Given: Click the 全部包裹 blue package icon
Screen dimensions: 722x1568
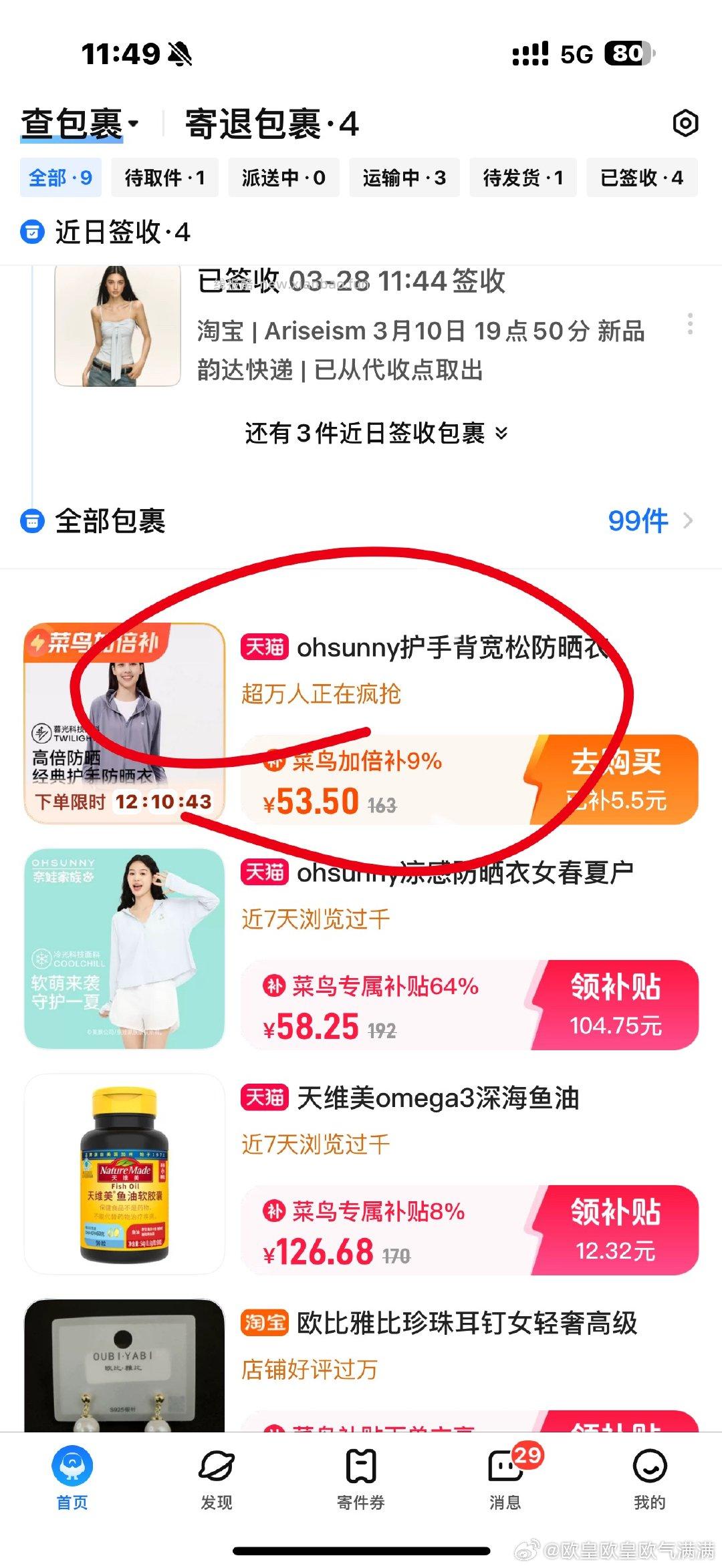Looking at the screenshot, I should (x=31, y=520).
